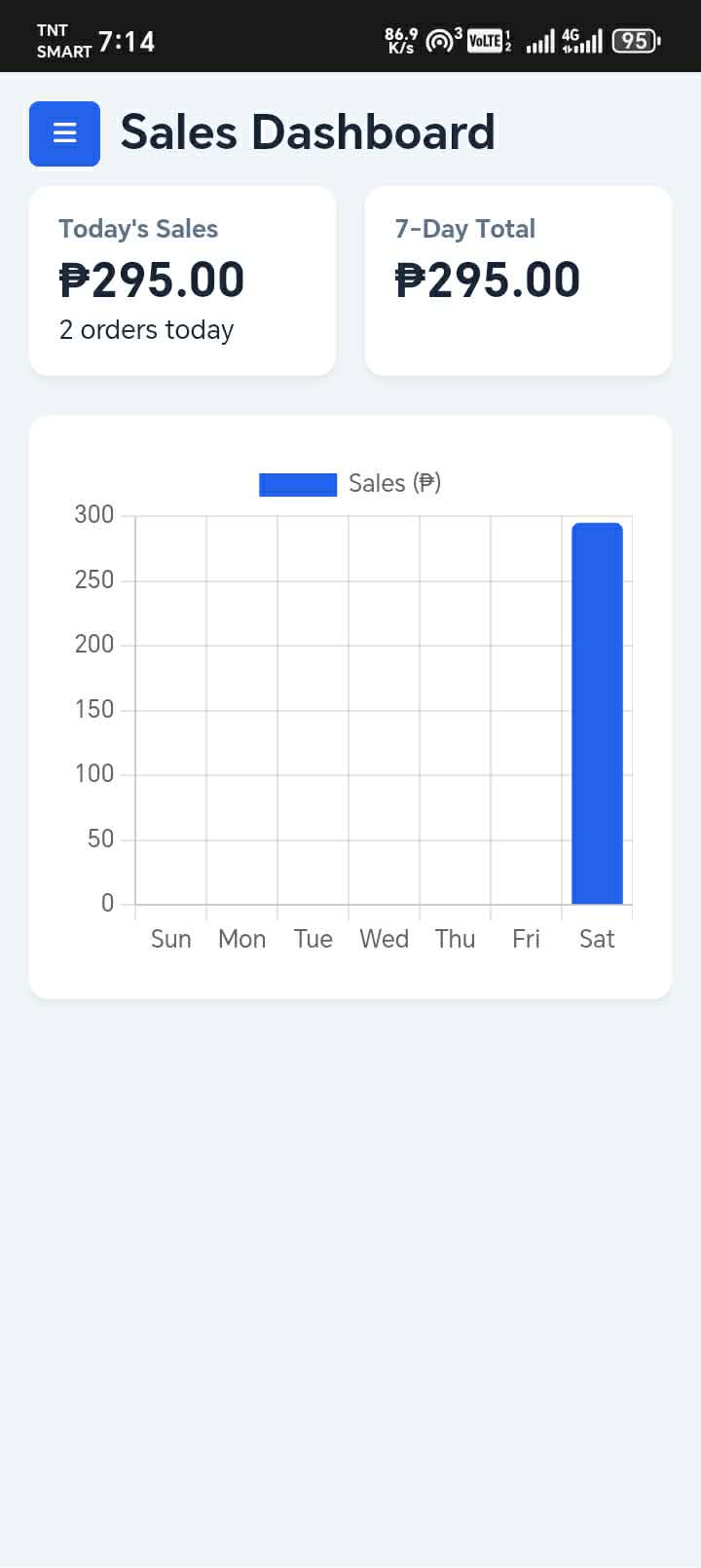Tap the hotspot icon in status bar
The height and width of the screenshot is (1568, 701).
(x=440, y=40)
